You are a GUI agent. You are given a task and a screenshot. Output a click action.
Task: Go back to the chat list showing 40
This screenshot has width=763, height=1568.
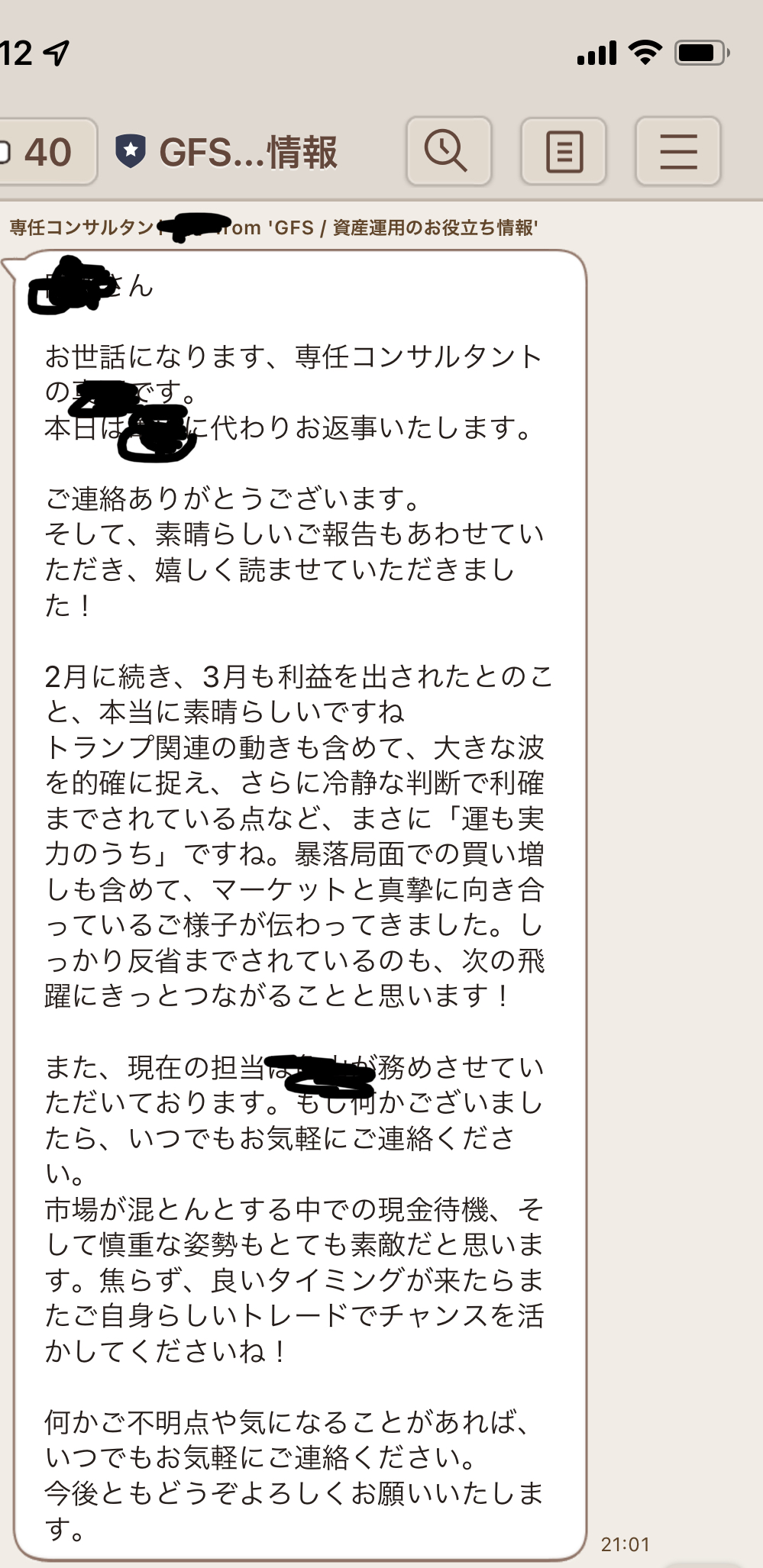[x=46, y=152]
